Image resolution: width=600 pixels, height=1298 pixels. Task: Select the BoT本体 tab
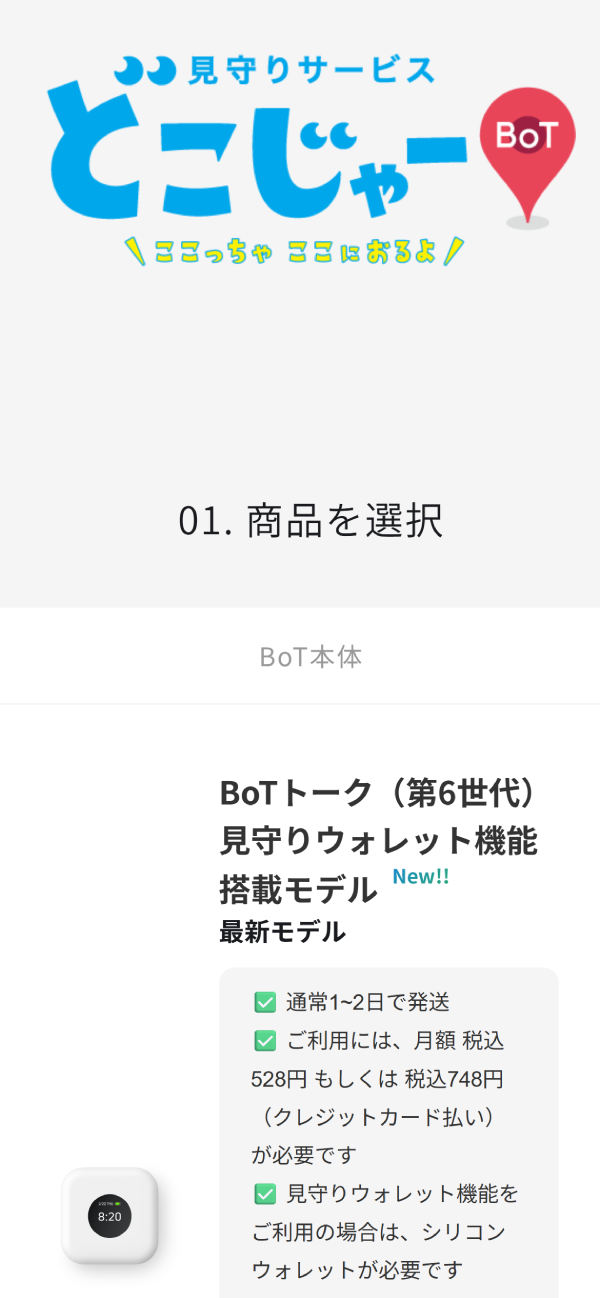(310, 657)
